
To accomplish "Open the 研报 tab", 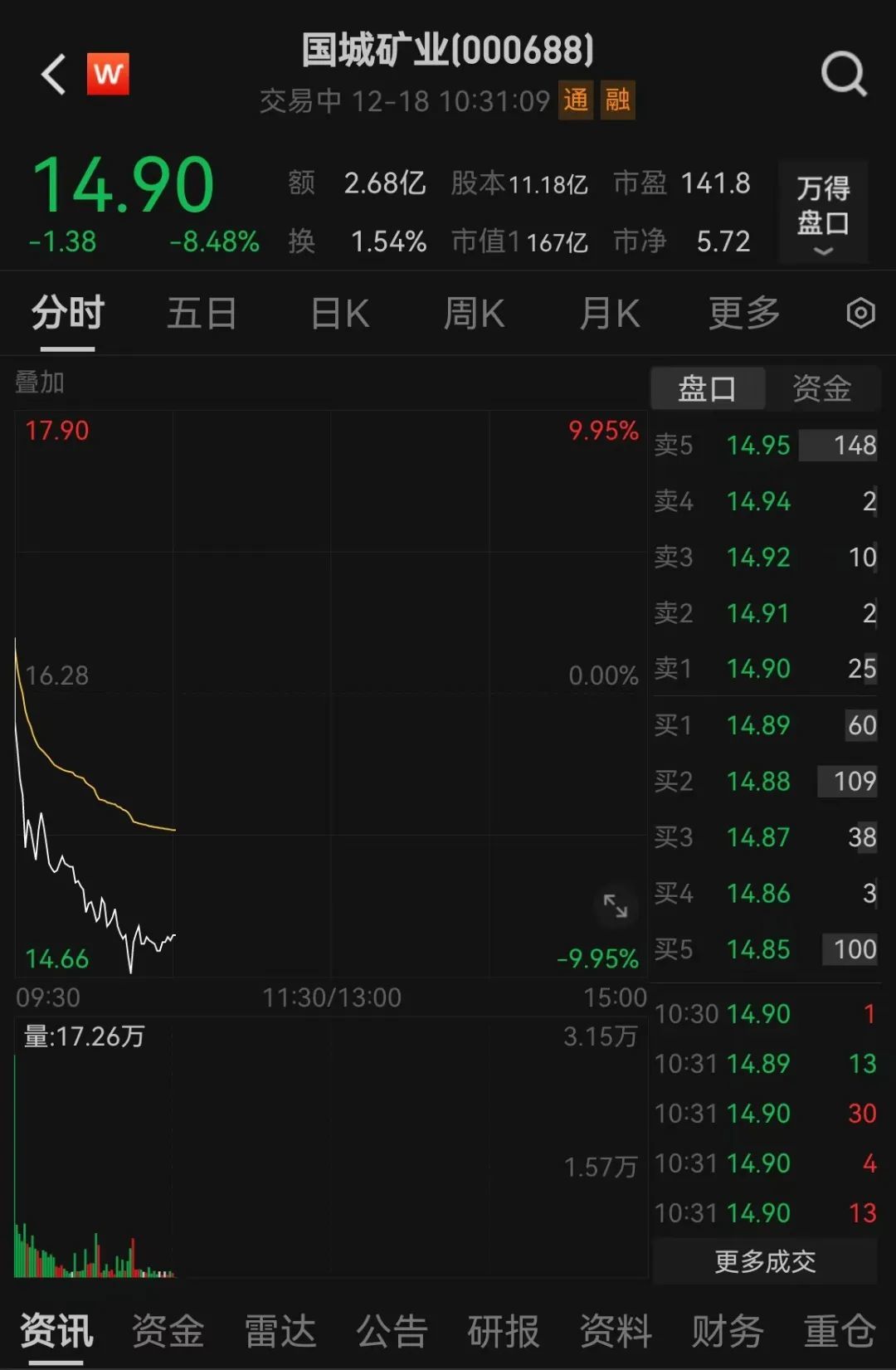I will (x=504, y=1331).
